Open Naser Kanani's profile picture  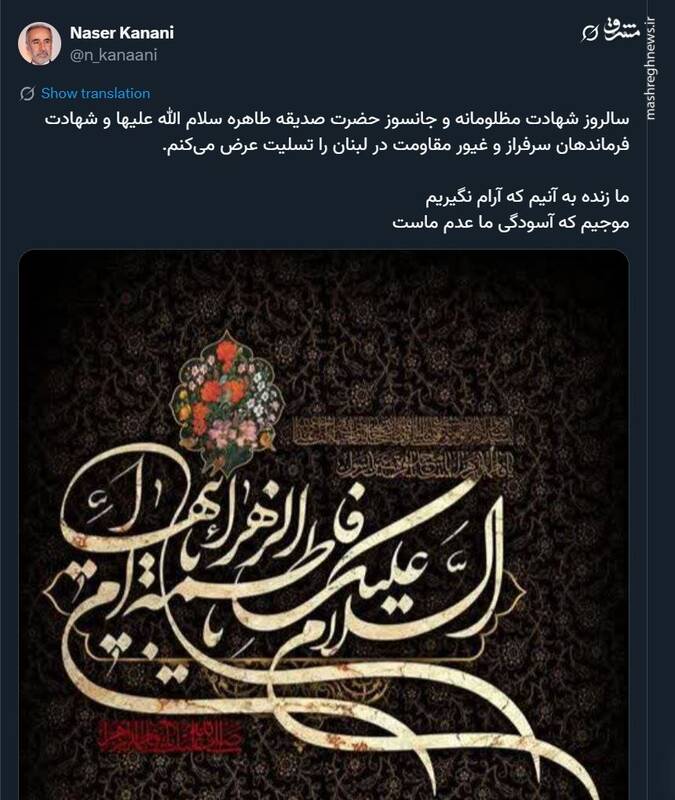click(40, 43)
